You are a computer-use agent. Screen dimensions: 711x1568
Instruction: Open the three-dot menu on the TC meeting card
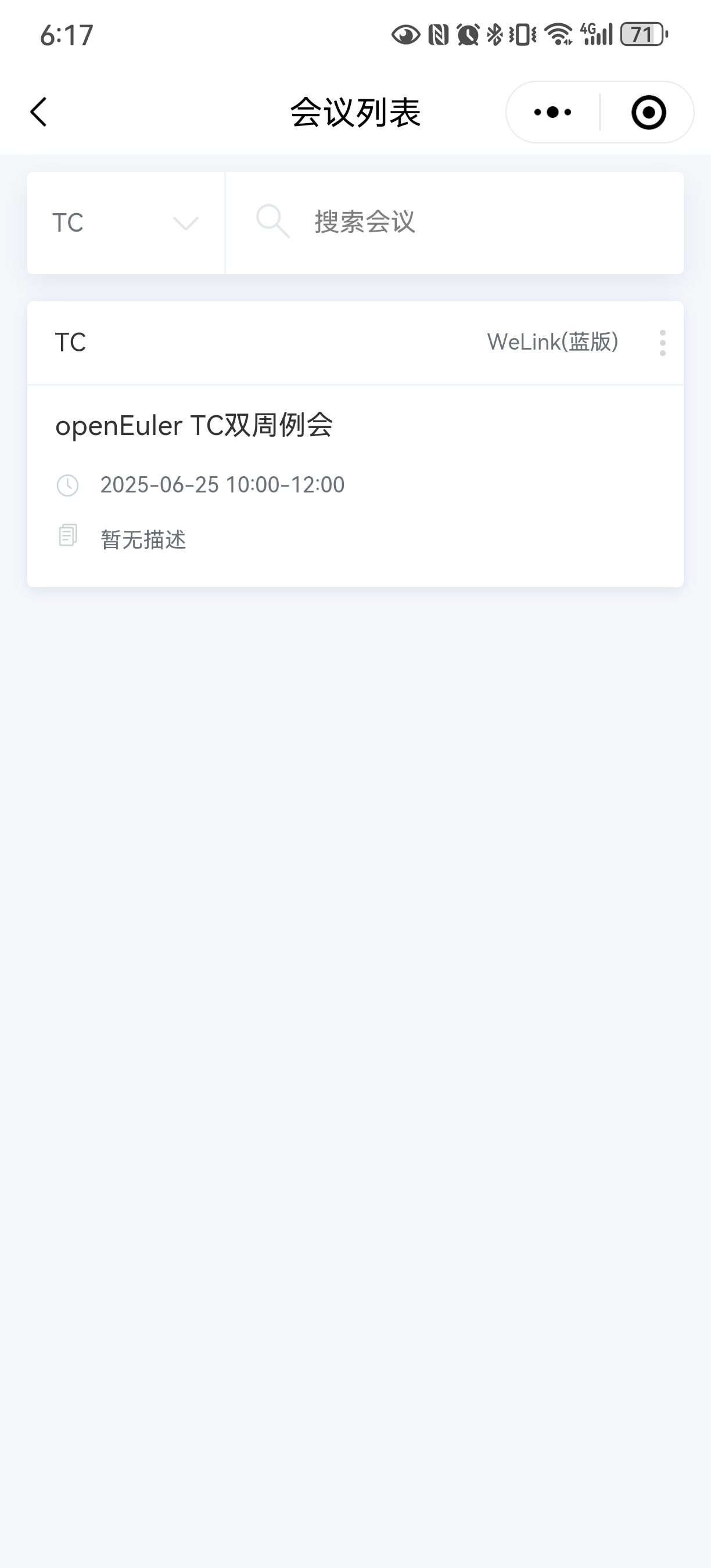(662, 343)
